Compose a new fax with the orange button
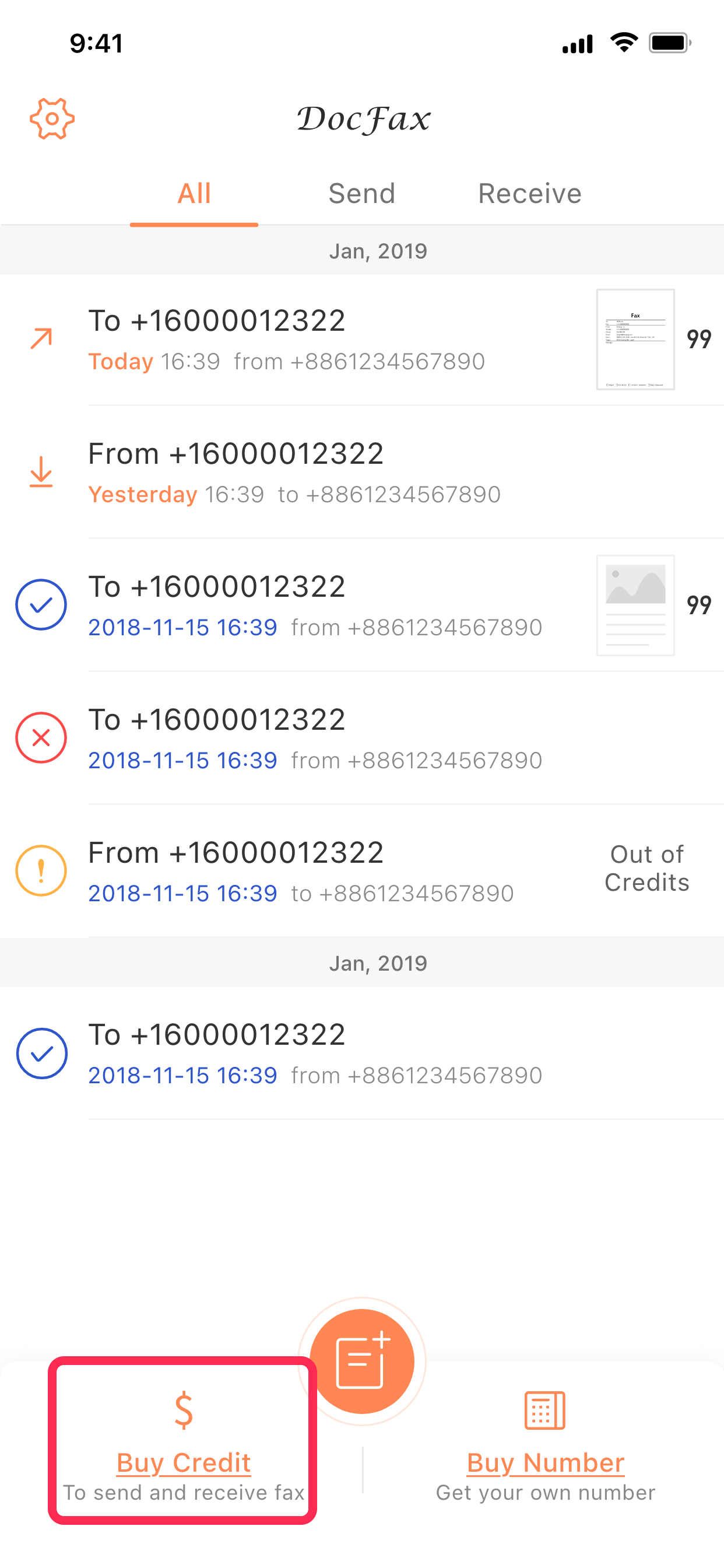This screenshot has height=1568, width=724. 362,1361
